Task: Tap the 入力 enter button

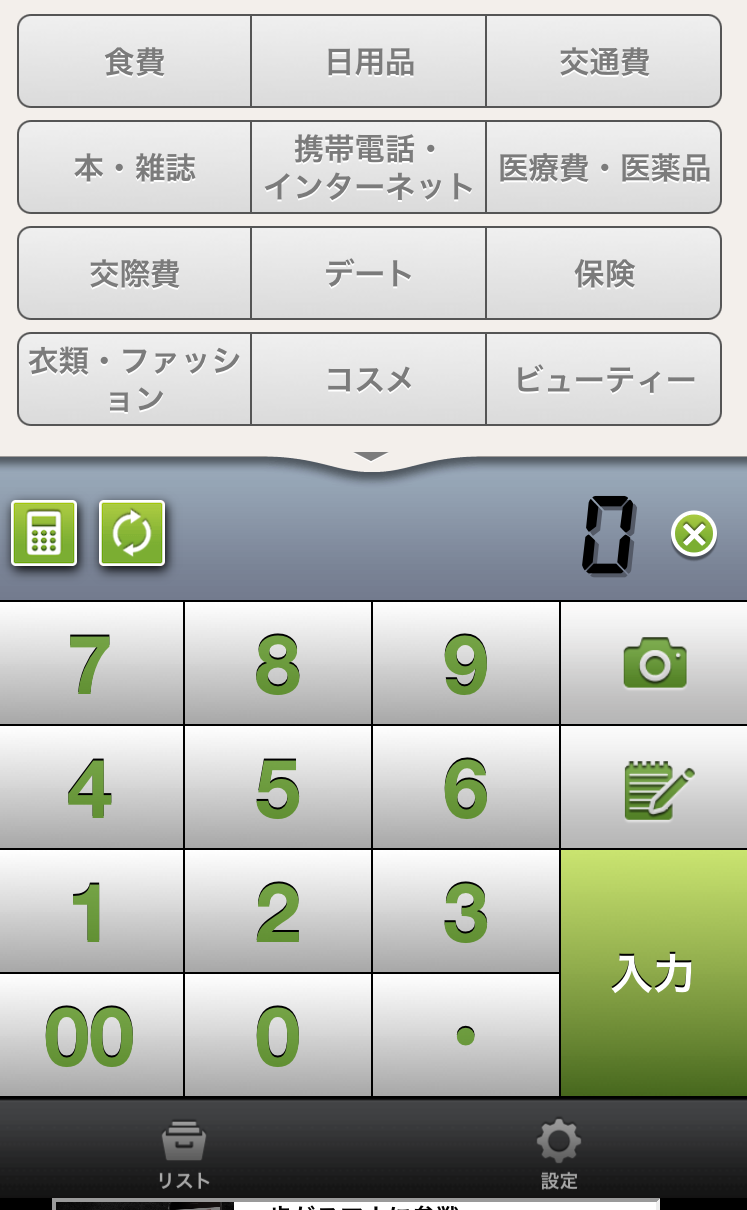Action: (654, 973)
